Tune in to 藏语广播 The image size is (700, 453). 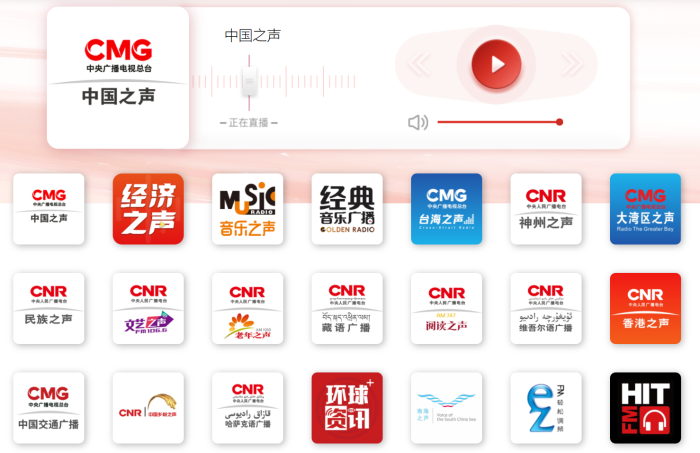[347, 308]
